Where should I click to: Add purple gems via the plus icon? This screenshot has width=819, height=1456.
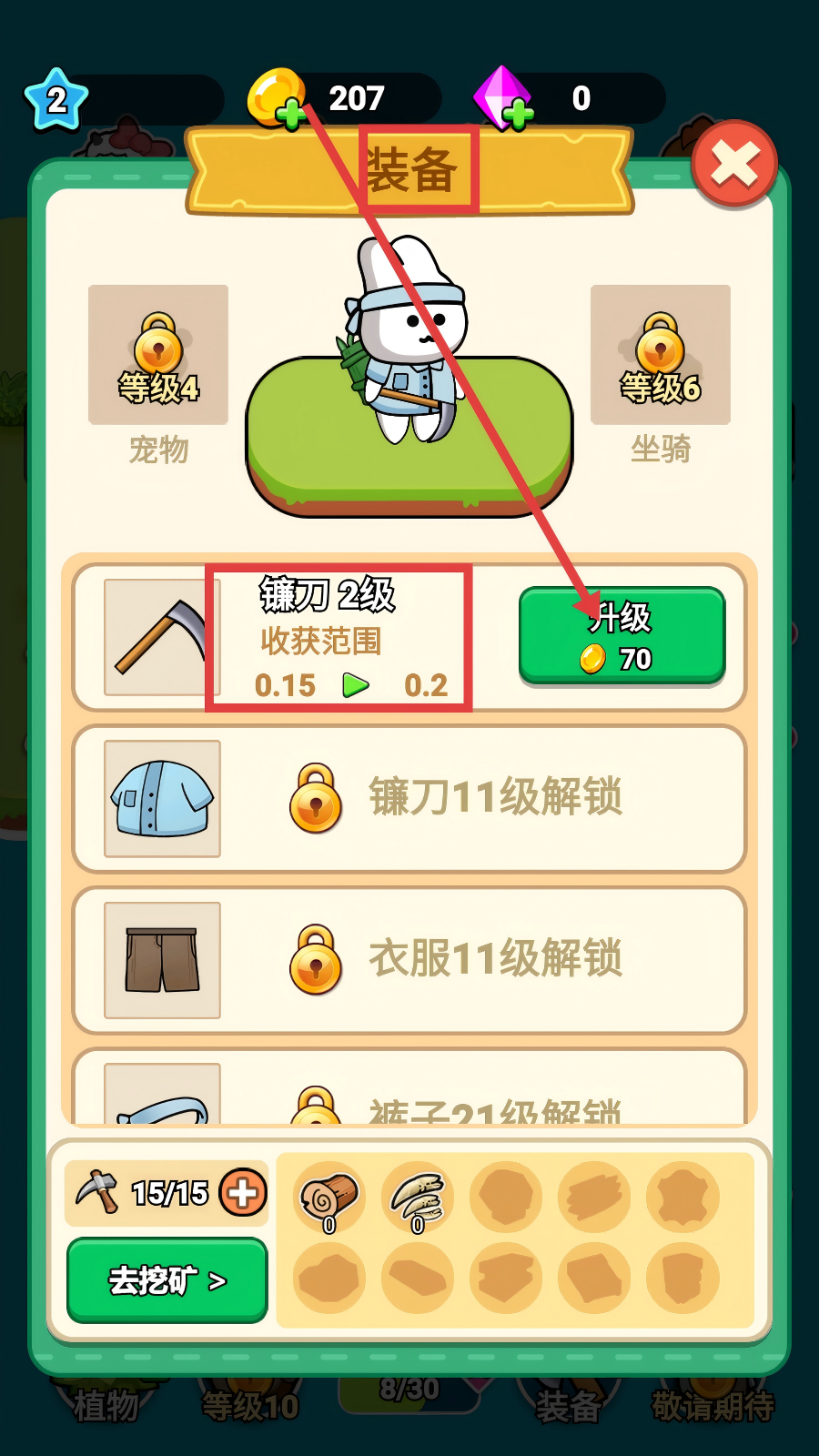click(x=517, y=116)
